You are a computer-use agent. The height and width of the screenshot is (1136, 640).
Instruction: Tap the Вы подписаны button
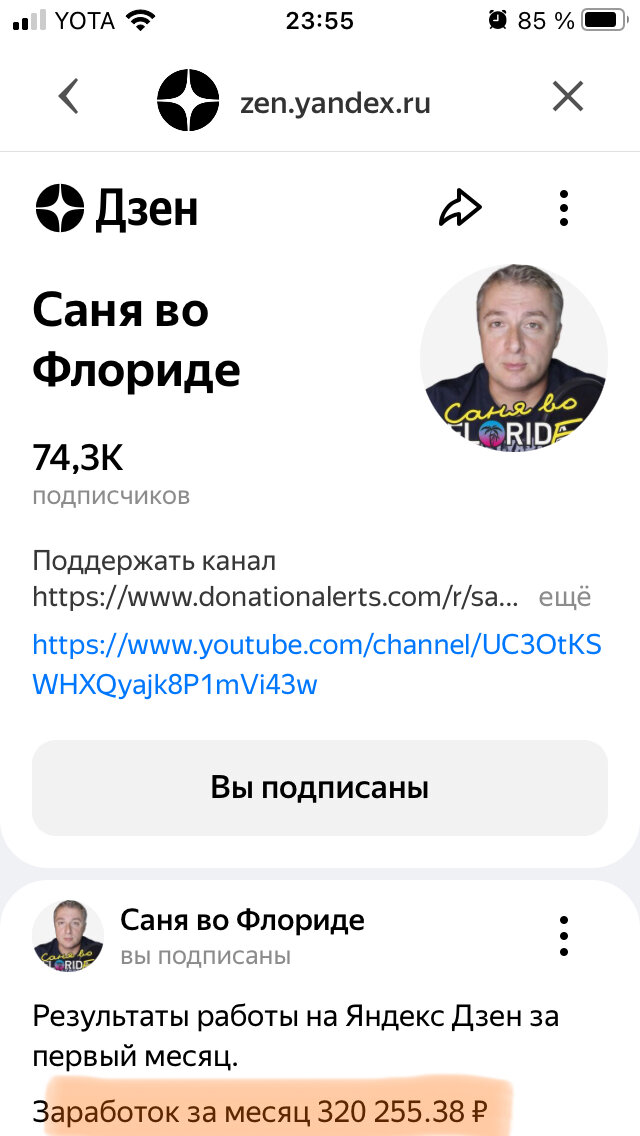coord(319,788)
